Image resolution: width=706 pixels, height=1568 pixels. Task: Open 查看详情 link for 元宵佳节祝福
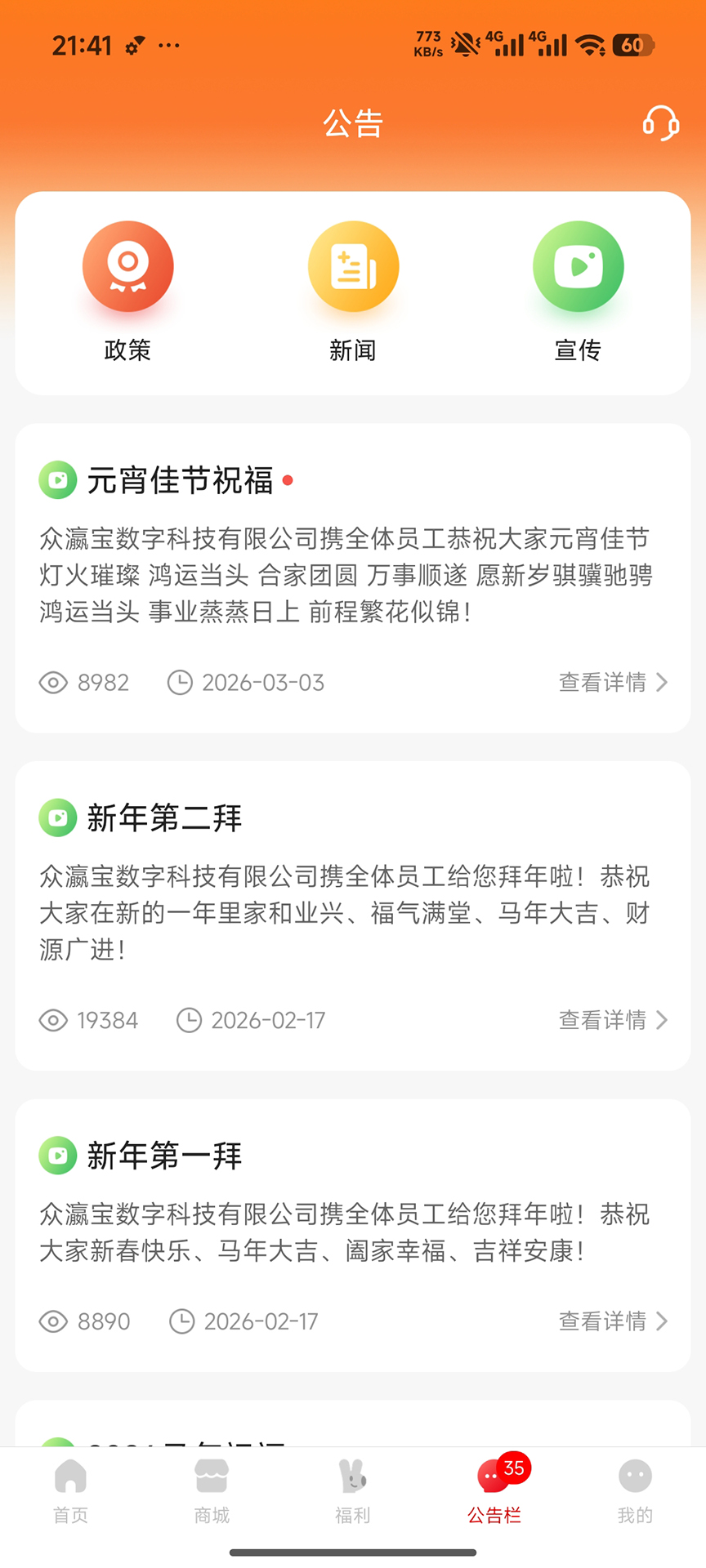(x=601, y=682)
